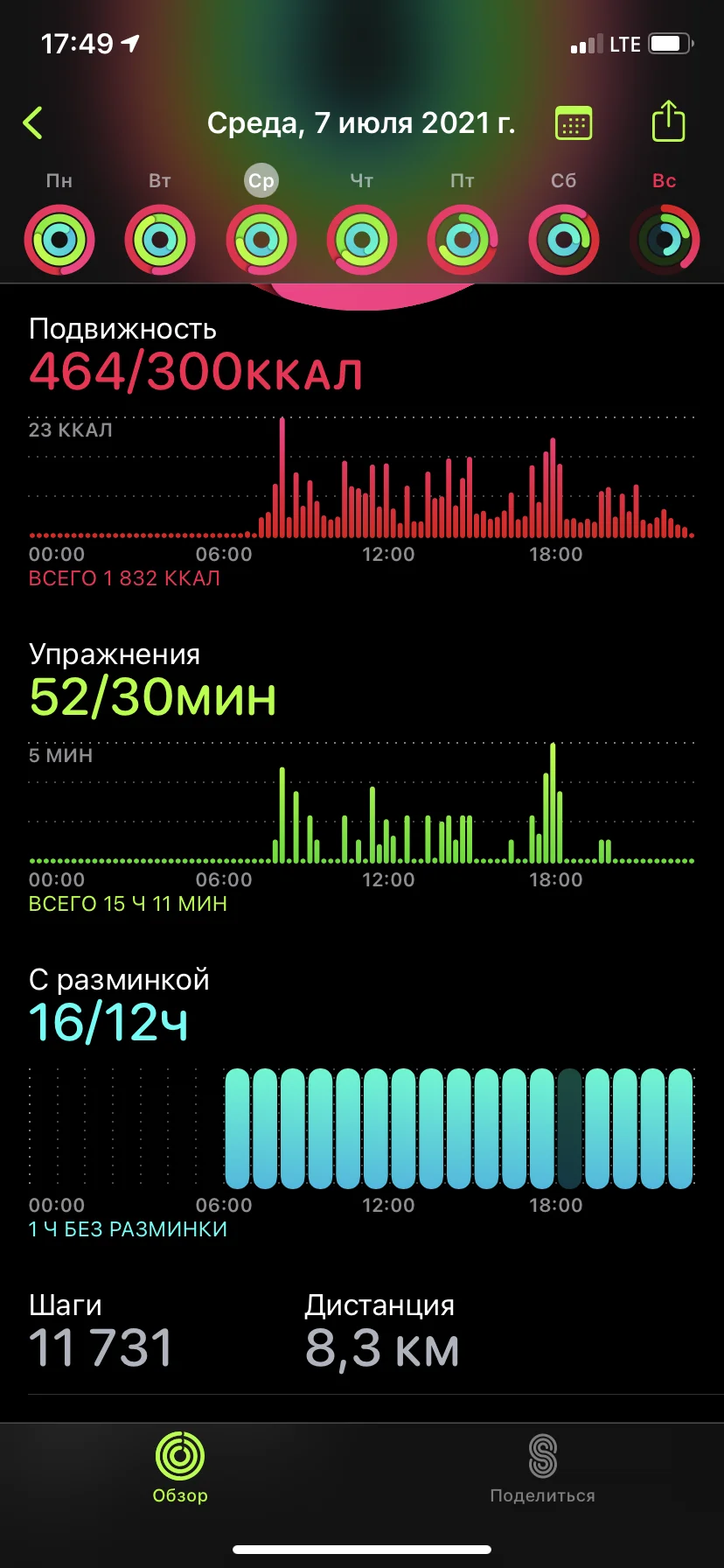Select Wednesday's activity rings
The width and height of the screenshot is (724, 1568).
click(x=261, y=239)
